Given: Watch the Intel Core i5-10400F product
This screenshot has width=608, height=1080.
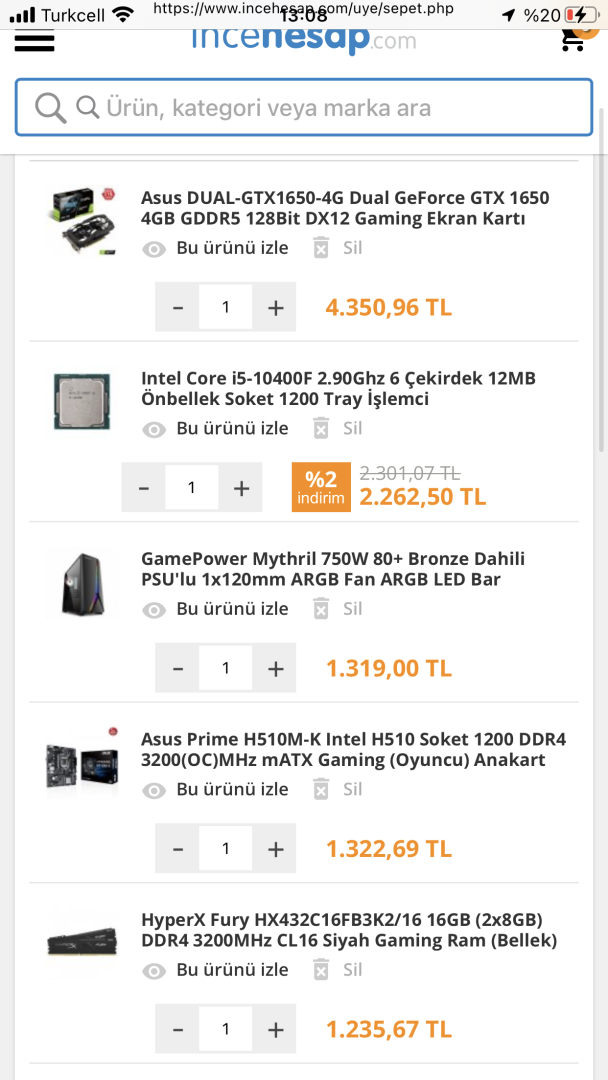Looking at the screenshot, I should click(216, 428).
